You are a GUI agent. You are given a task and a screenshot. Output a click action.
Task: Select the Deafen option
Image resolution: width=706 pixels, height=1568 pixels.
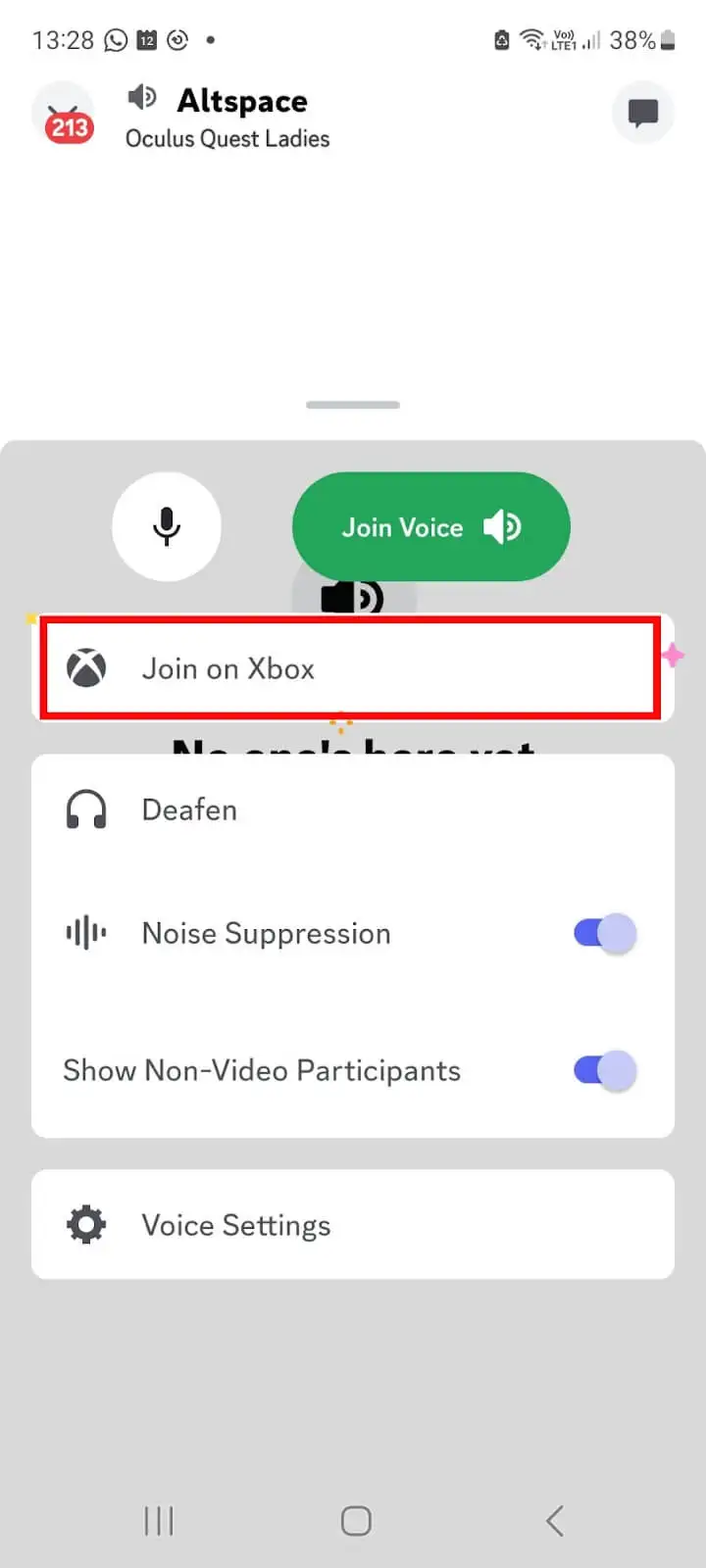352,810
